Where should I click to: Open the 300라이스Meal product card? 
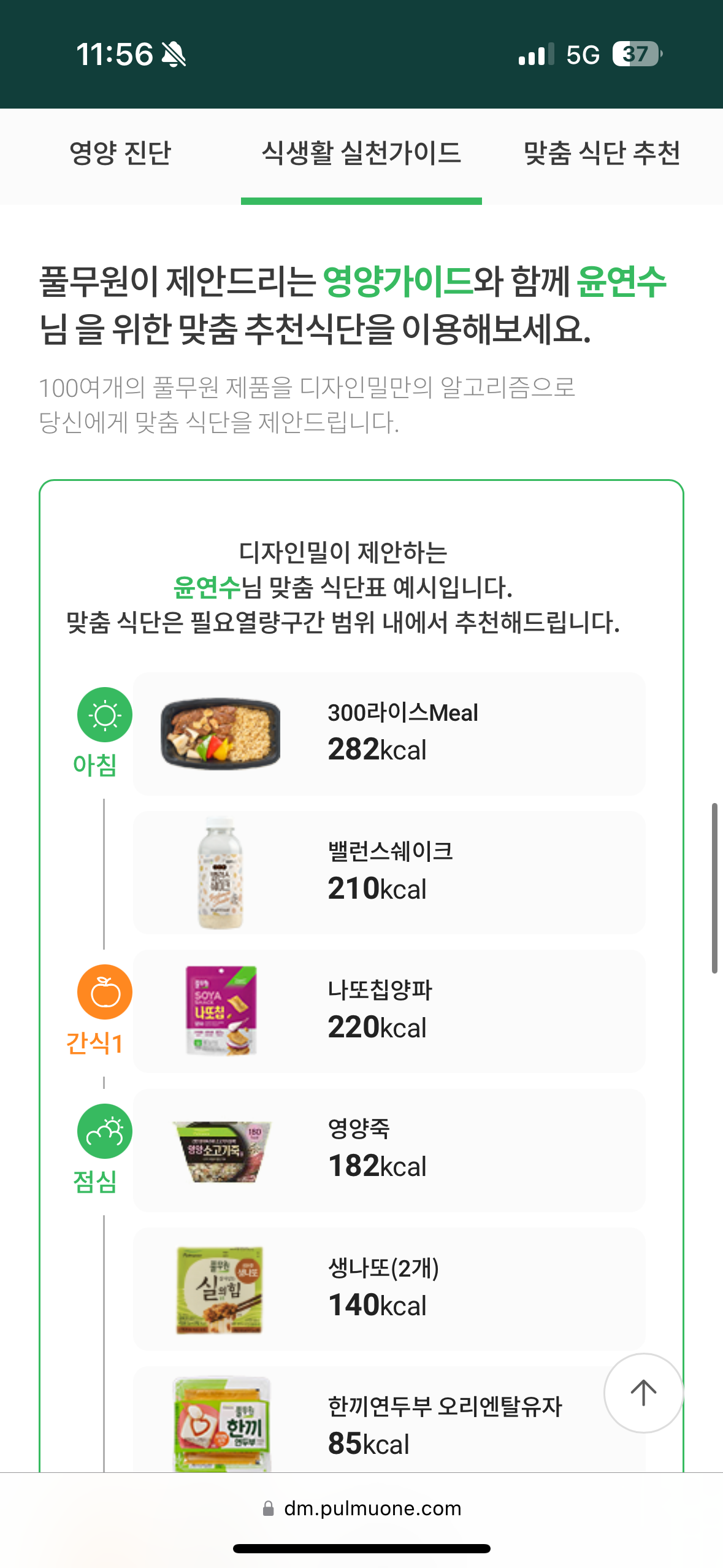coord(389,734)
